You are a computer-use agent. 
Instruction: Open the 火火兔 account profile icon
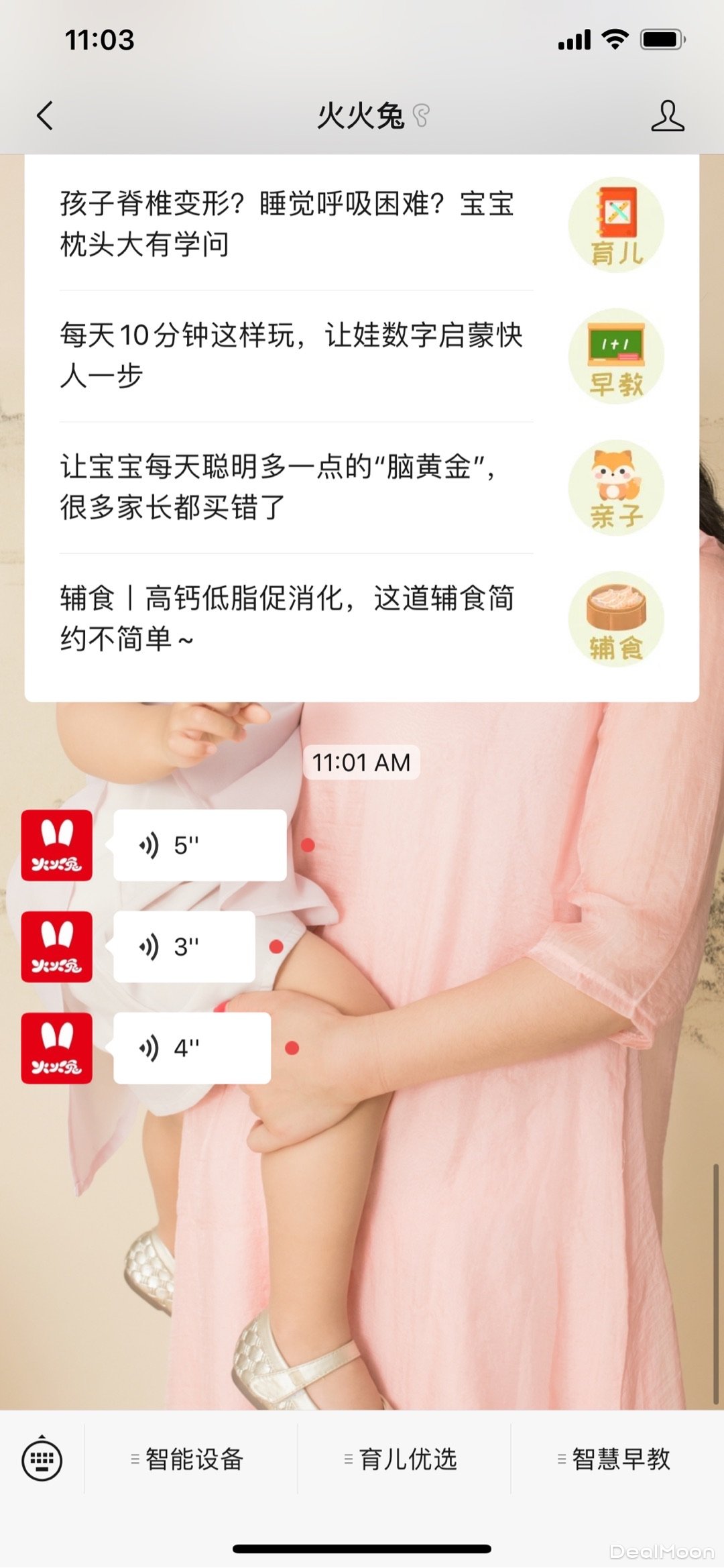tap(667, 115)
